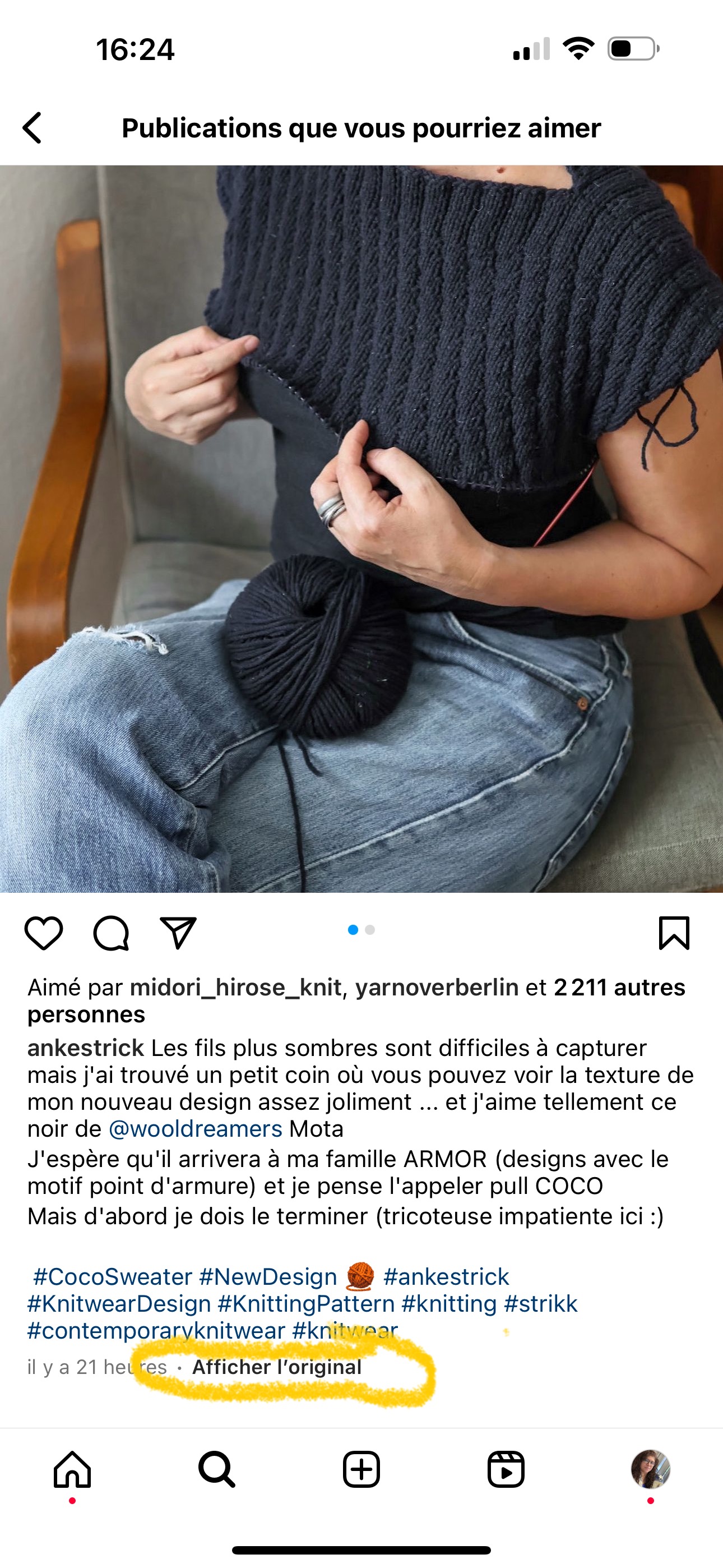This screenshot has width=723, height=1568.
Task: Open hashtag #KnittingPattern
Action: coord(306,1304)
